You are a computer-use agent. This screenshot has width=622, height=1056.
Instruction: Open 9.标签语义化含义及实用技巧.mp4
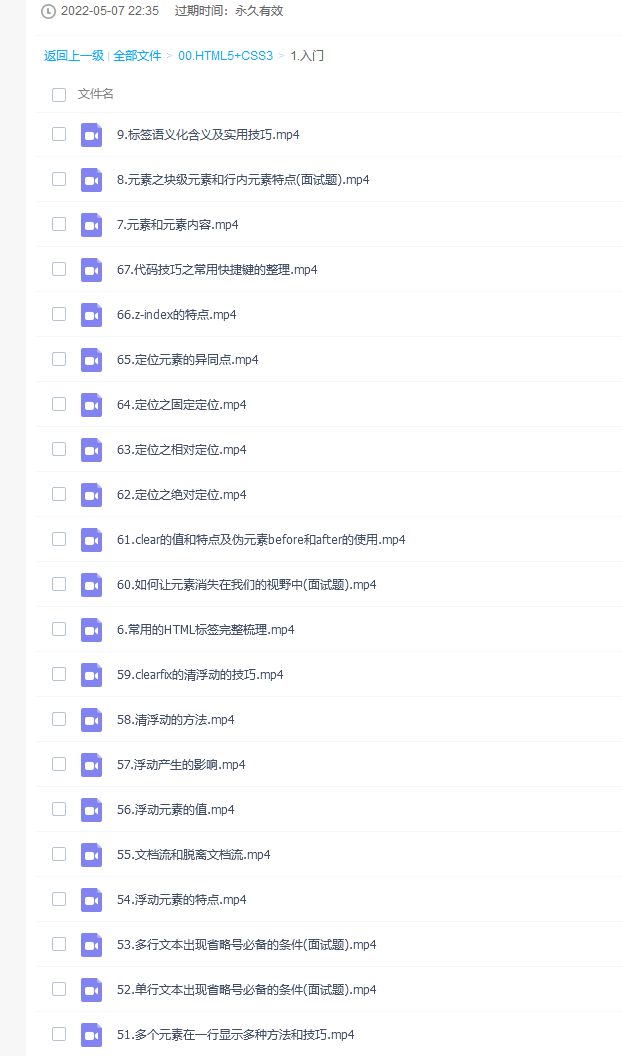[x=208, y=135]
